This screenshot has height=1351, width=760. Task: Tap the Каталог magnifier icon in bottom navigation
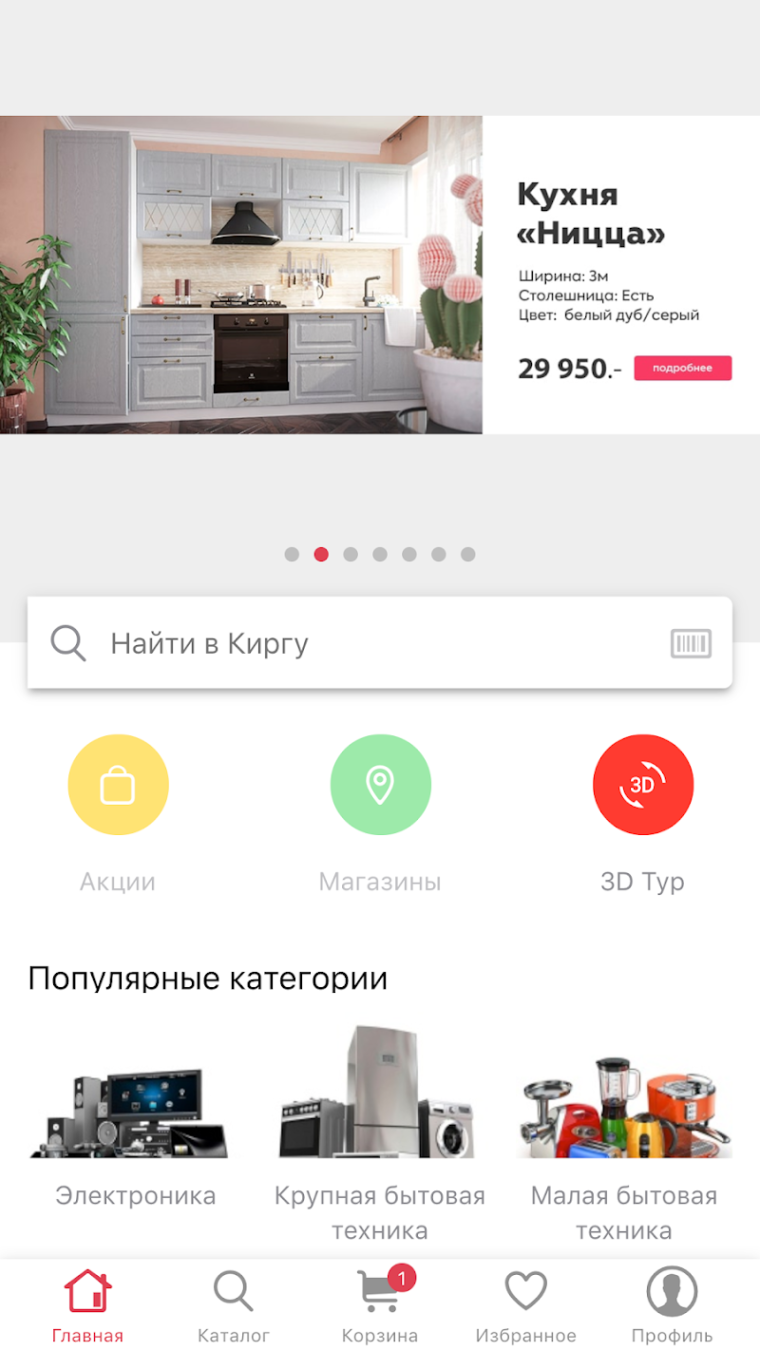tap(233, 1291)
